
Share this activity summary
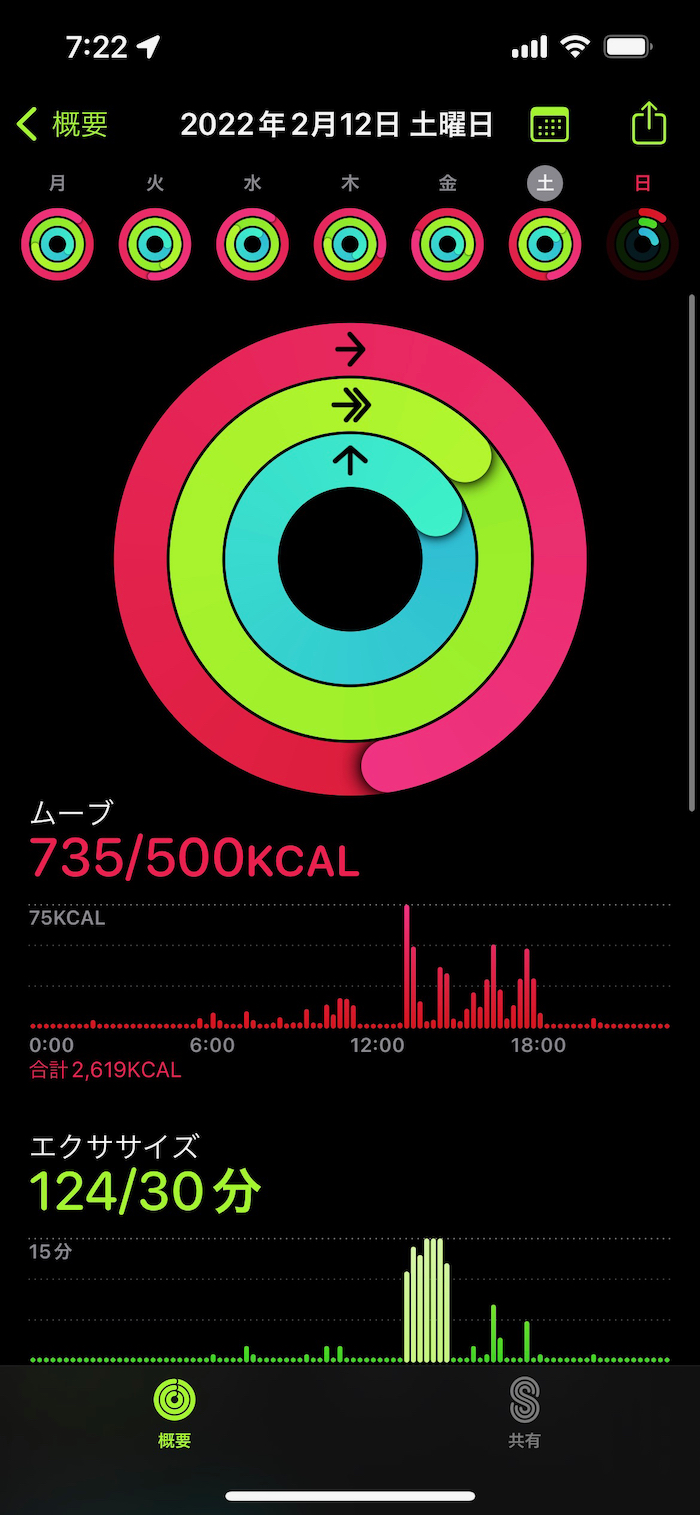click(649, 124)
